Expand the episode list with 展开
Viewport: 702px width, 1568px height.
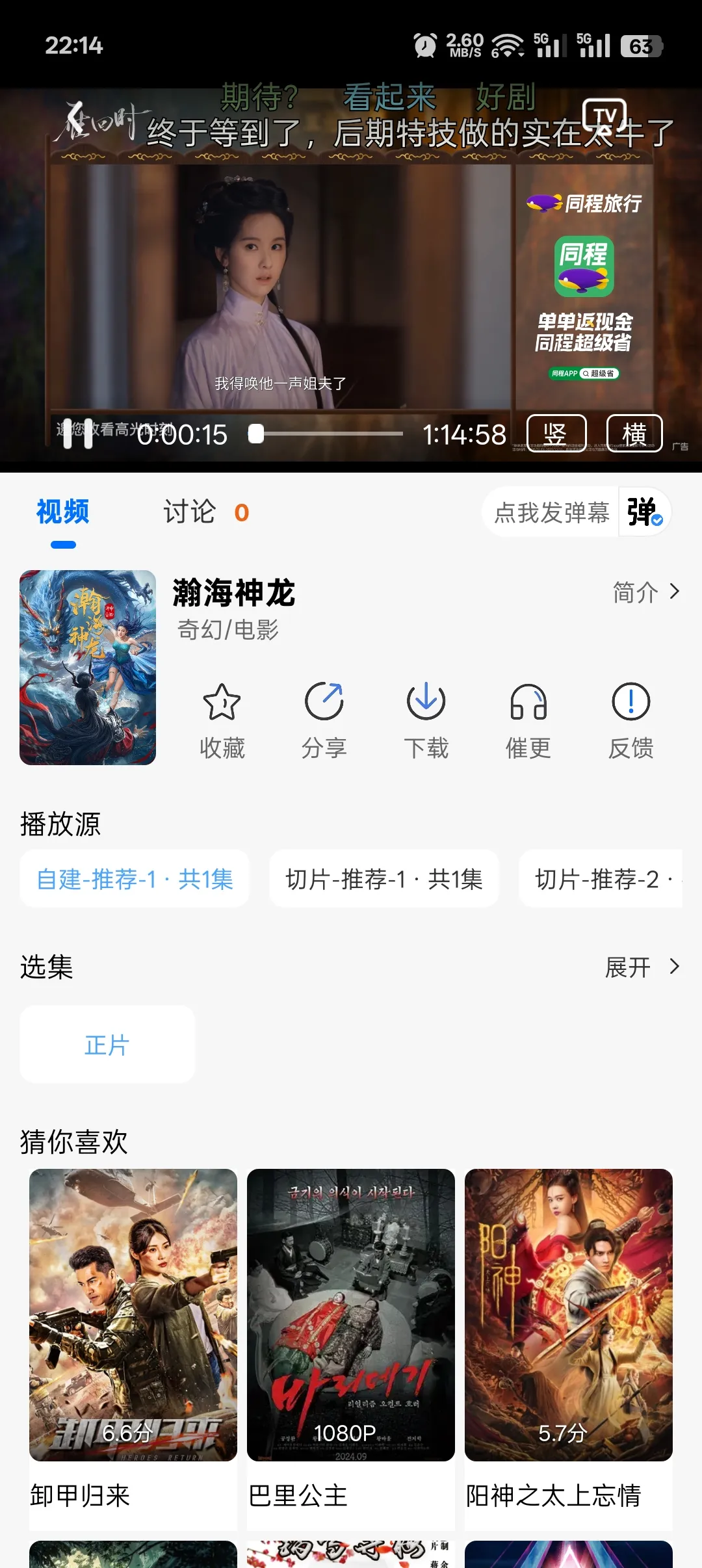pos(642,967)
